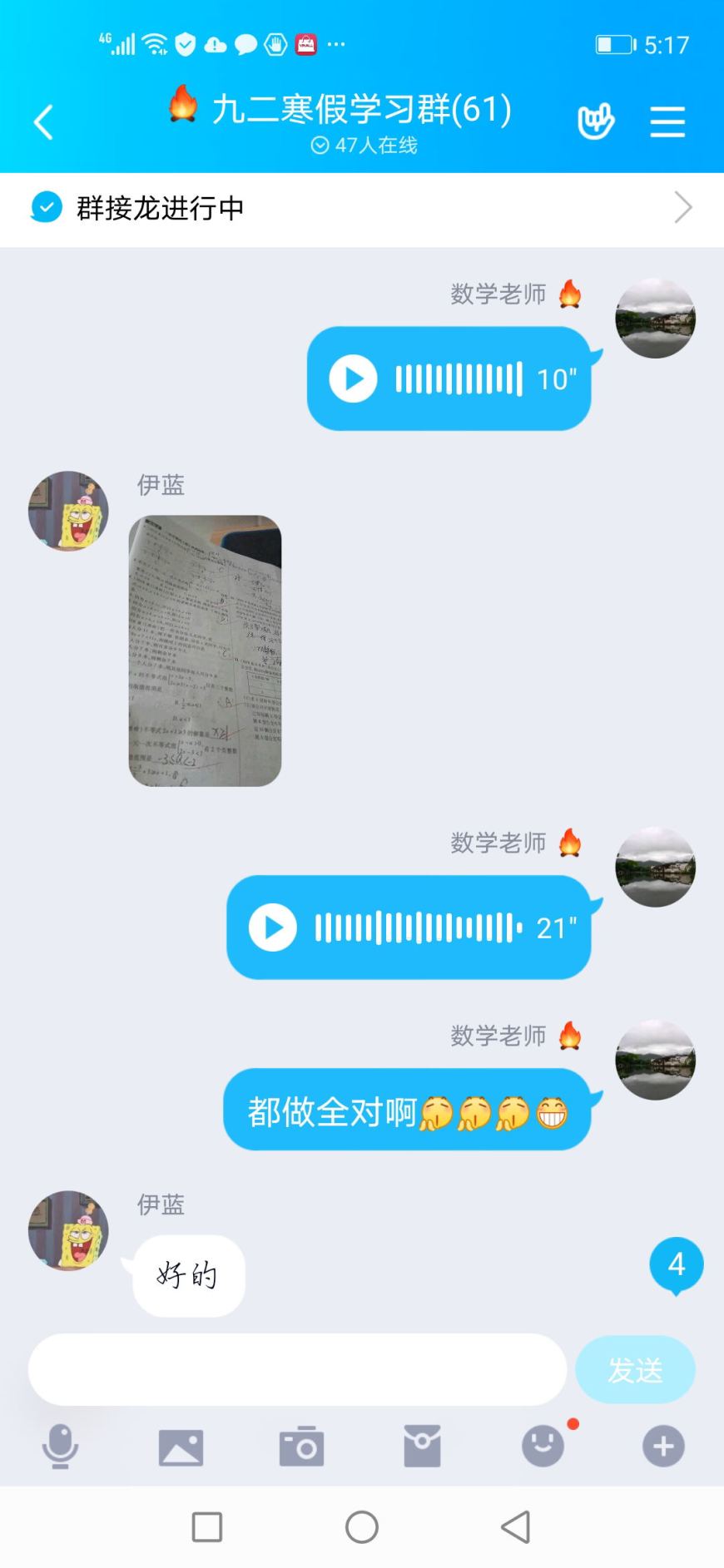View 伊蓝's profile via the SpongeBob avatar above 好的
This screenshot has width=724, height=1568.
coord(68,1230)
